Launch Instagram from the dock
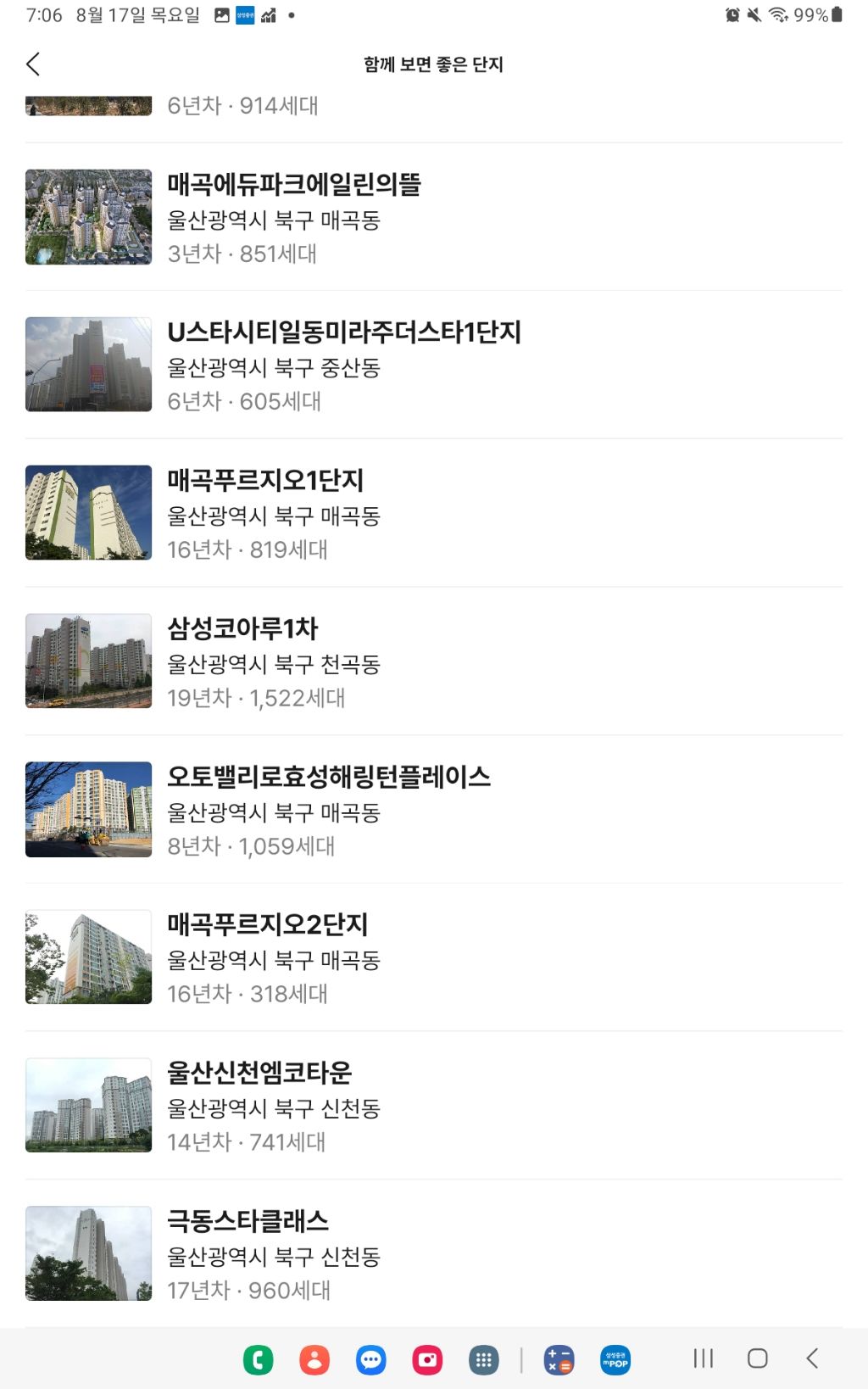 pyautogui.click(x=427, y=1359)
